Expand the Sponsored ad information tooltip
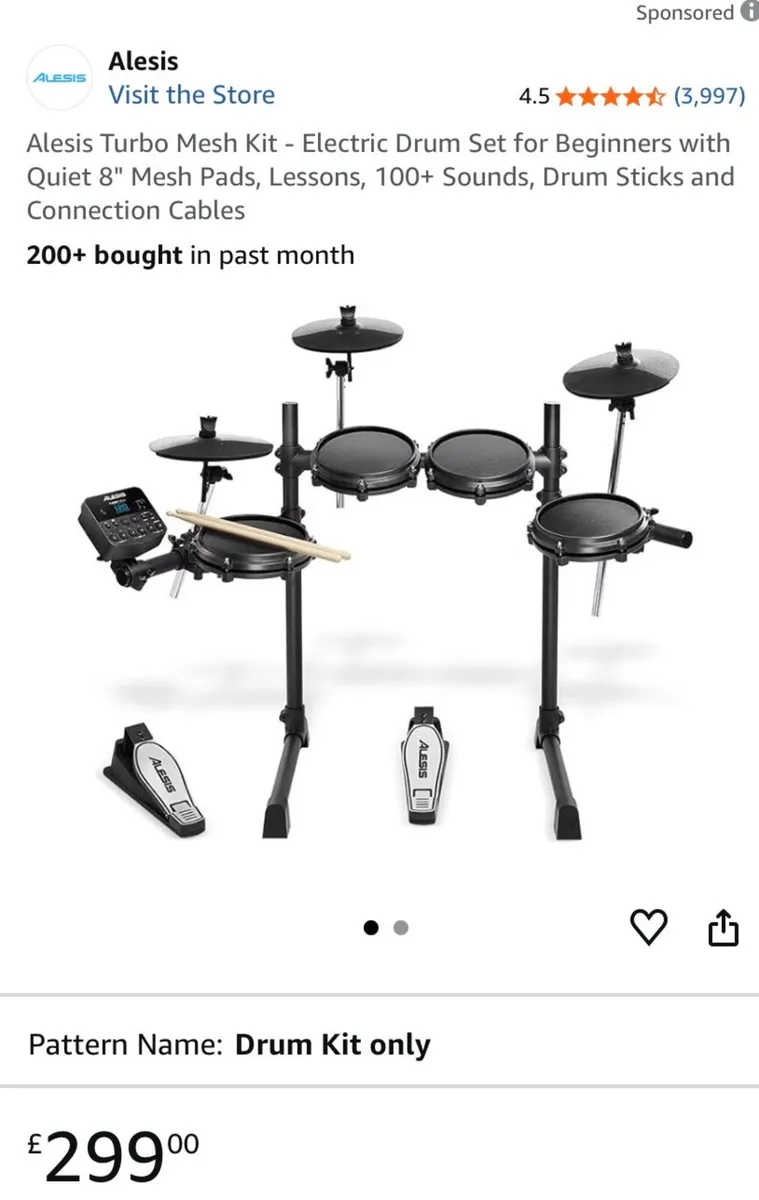Image resolution: width=759 pixels, height=1200 pixels. tap(748, 13)
